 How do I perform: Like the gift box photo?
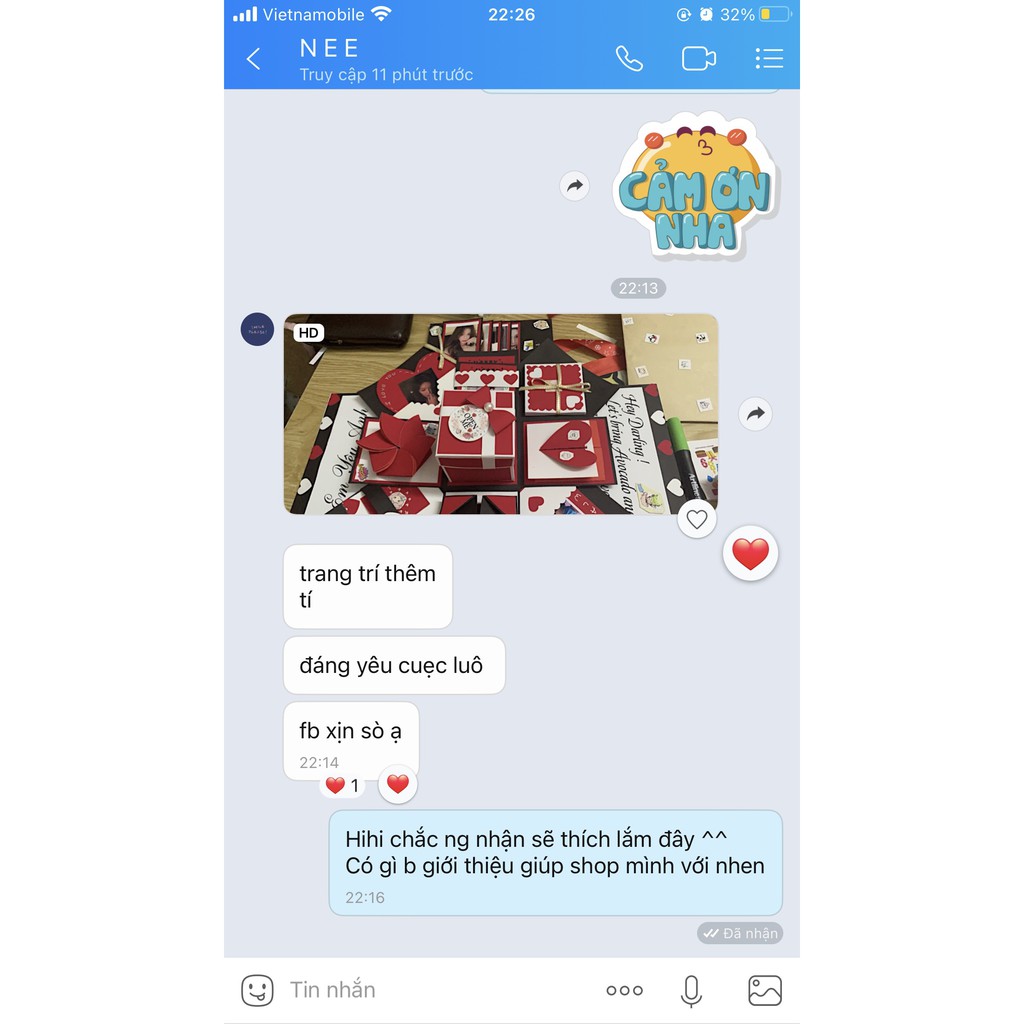(x=697, y=519)
